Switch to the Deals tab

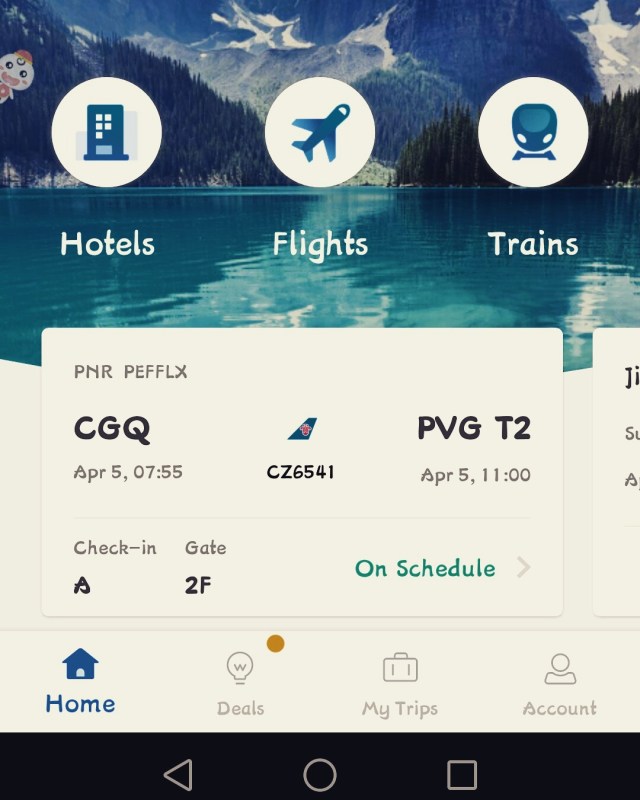[x=240, y=682]
